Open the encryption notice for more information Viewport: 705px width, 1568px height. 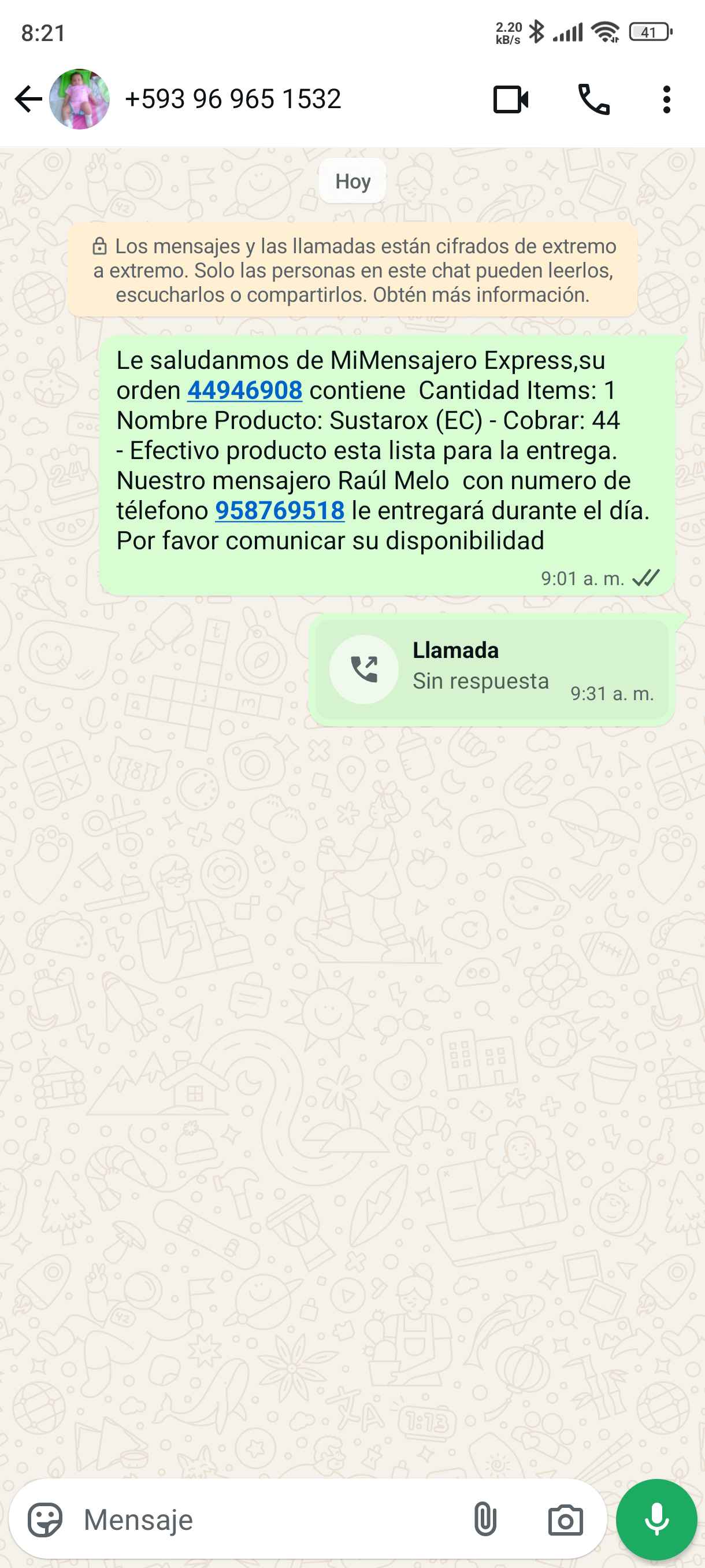pyautogui.click(x=353, y=270)
